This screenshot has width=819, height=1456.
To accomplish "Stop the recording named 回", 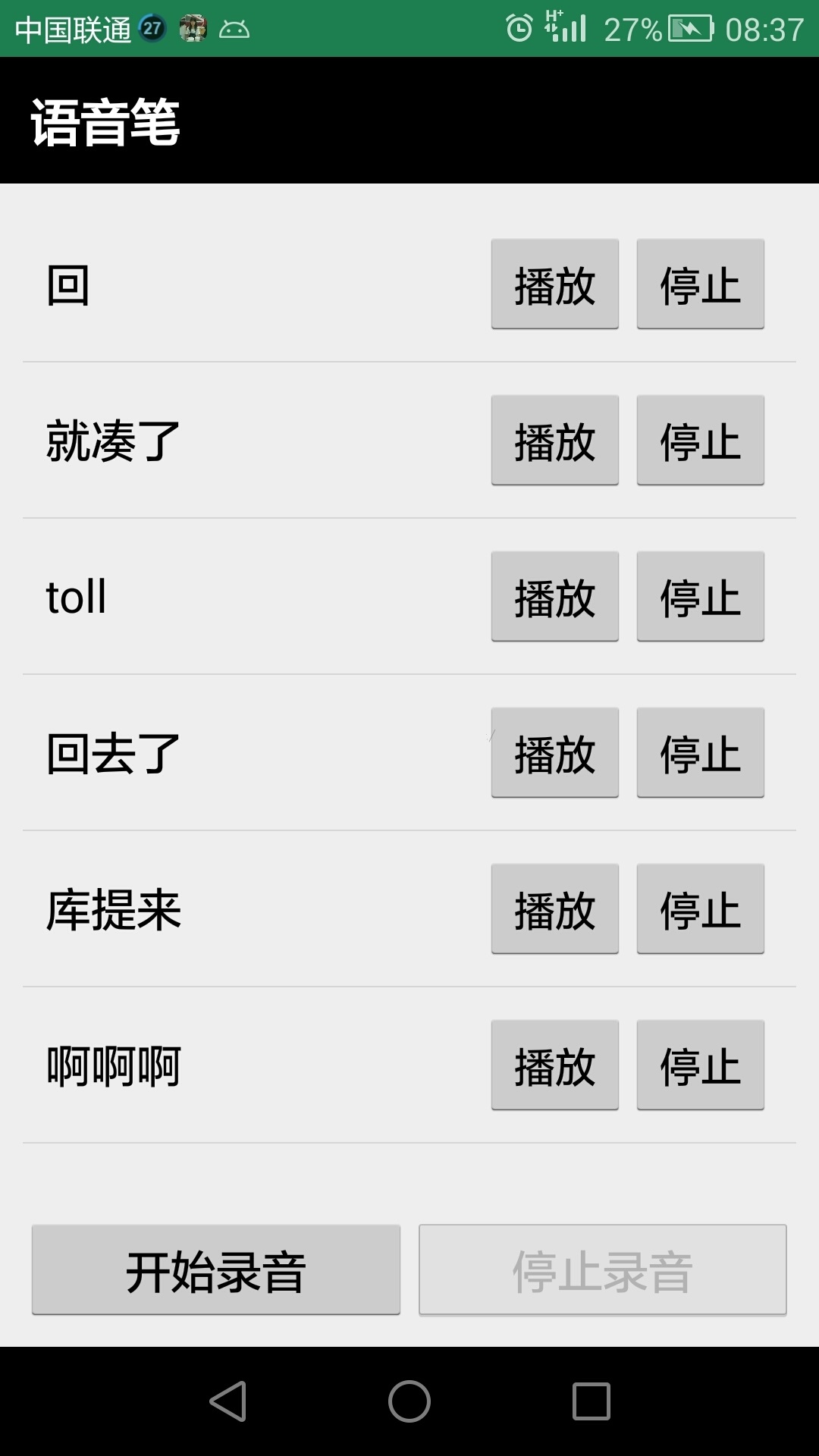I will (x=700, y=284).
